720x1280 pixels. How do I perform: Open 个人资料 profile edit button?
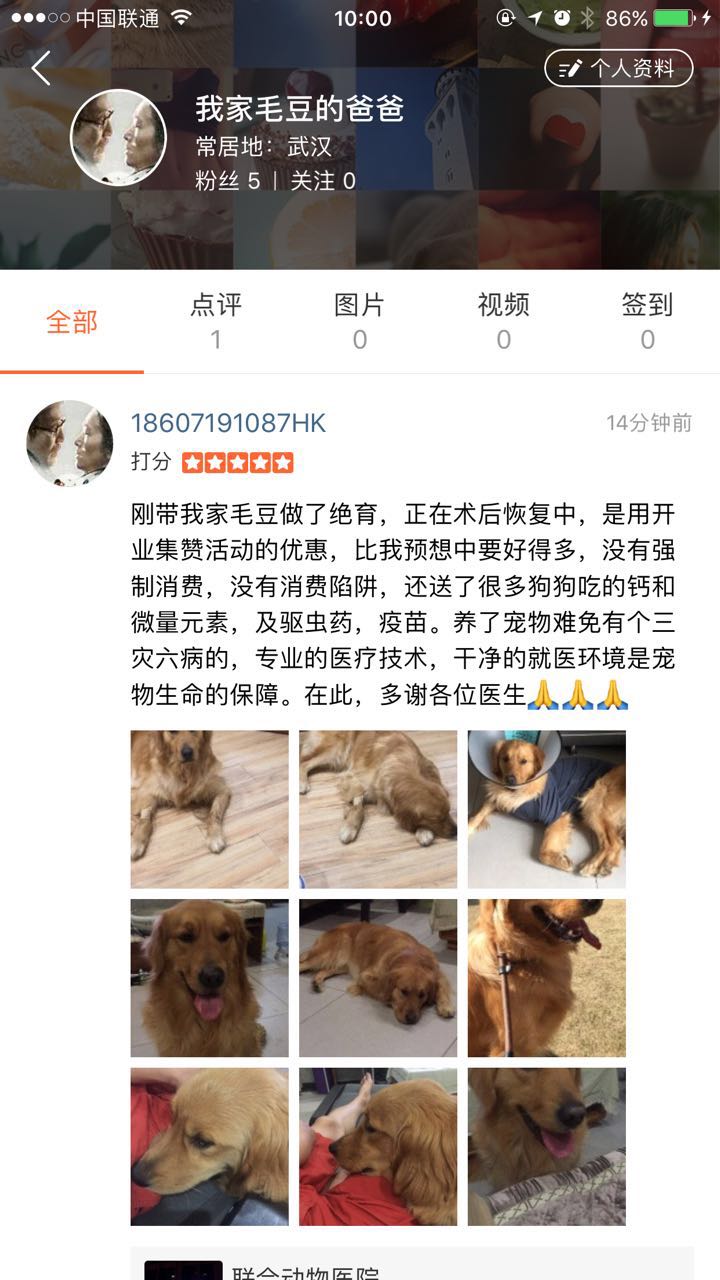[x=618, y=68]
